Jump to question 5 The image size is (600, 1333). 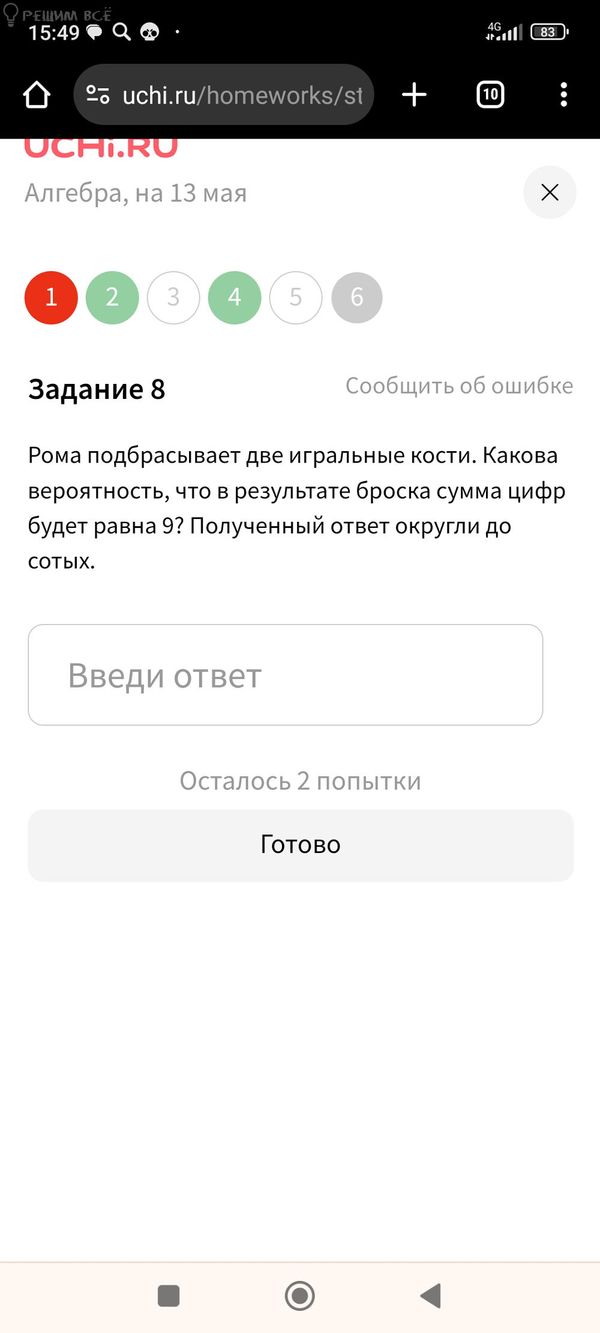(295, 298)
